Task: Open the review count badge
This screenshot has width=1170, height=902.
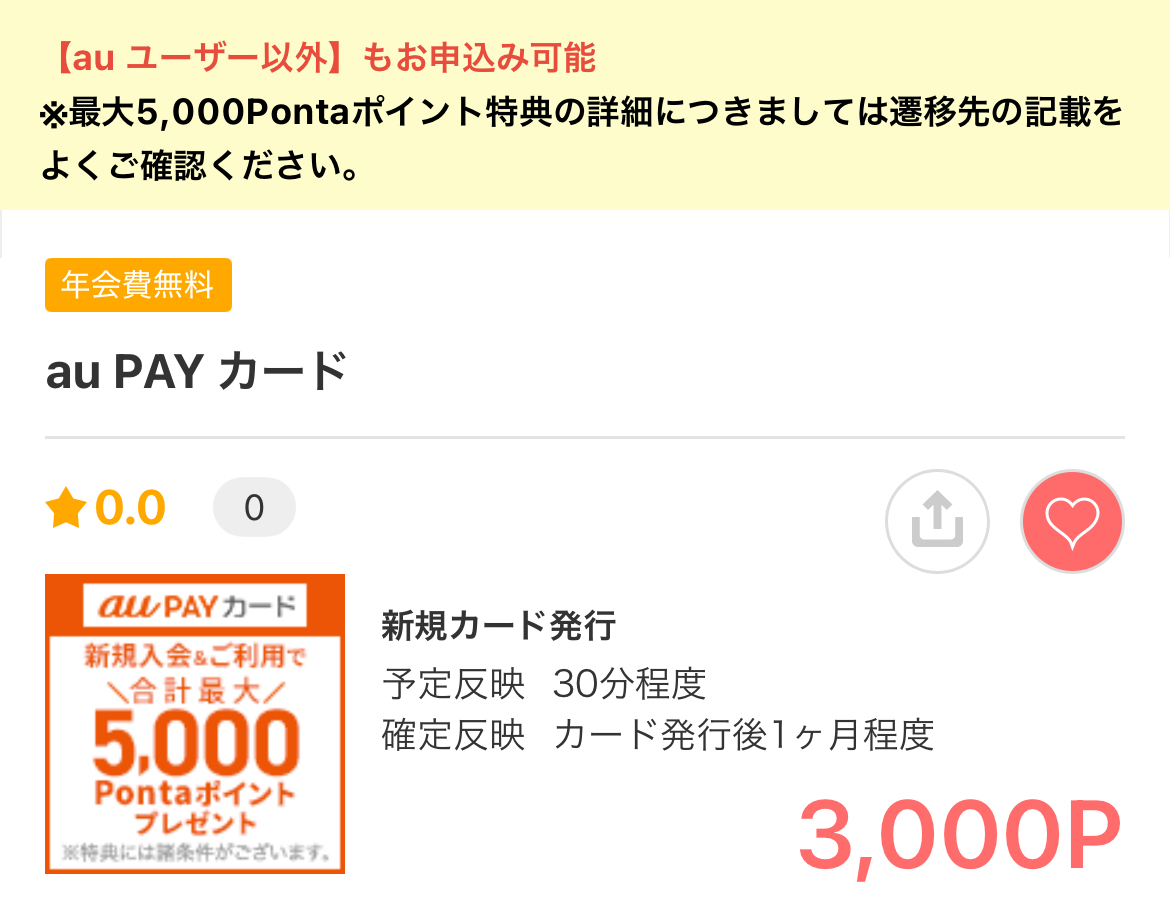Action: coord(254,508)
